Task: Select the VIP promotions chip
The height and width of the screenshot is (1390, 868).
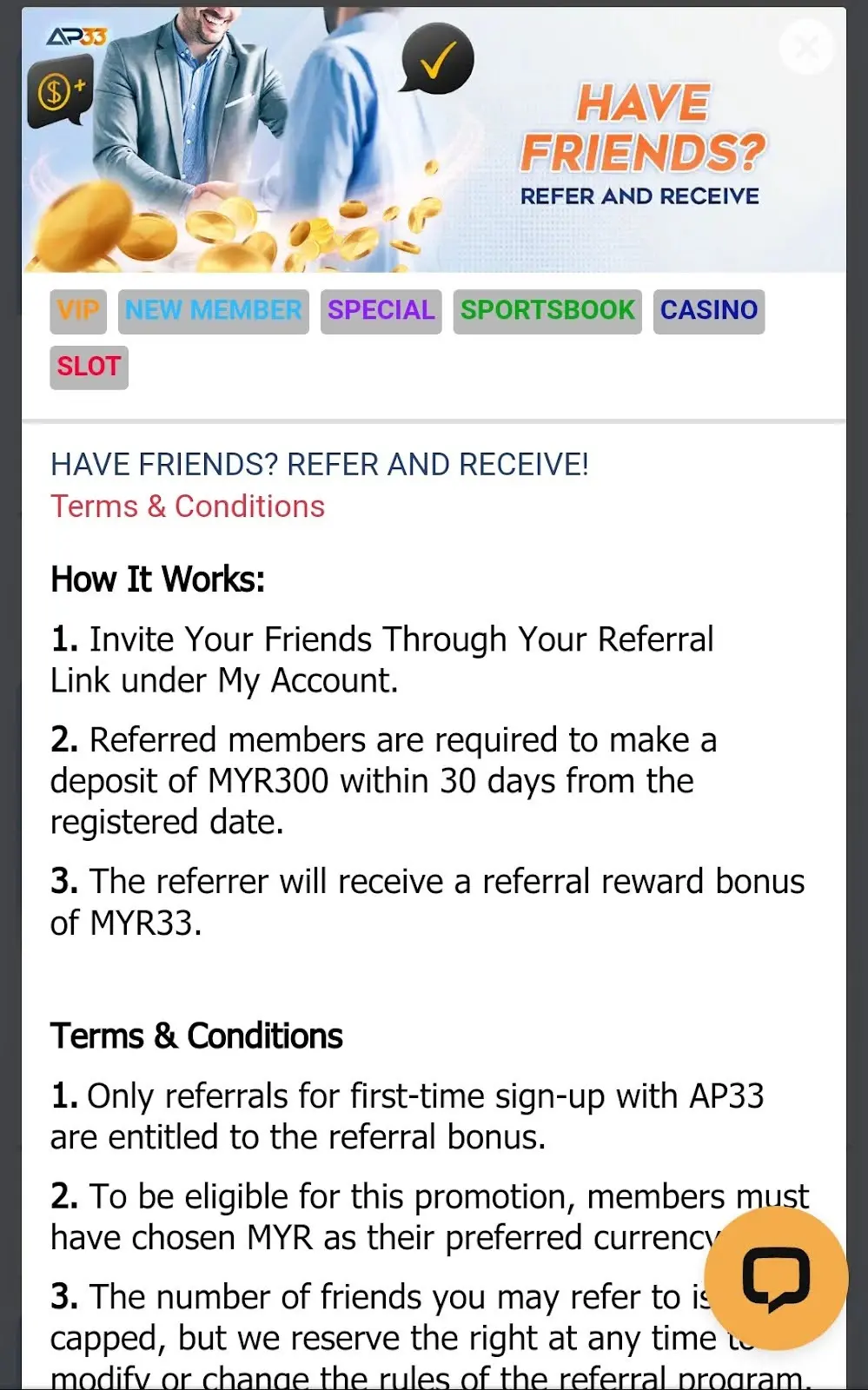Action: tap(78, 311)
